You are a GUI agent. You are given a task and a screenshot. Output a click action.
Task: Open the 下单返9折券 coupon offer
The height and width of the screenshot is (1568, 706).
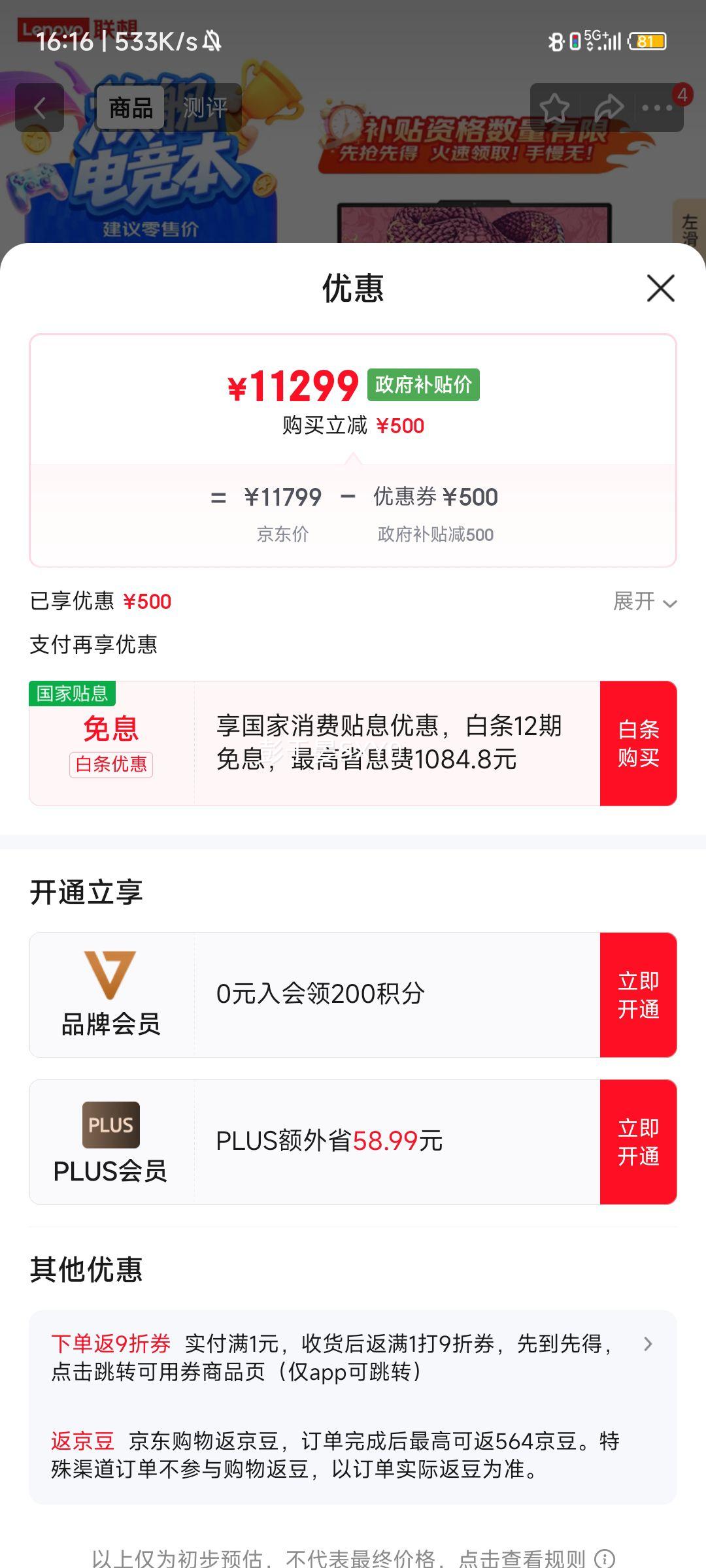353,1358
